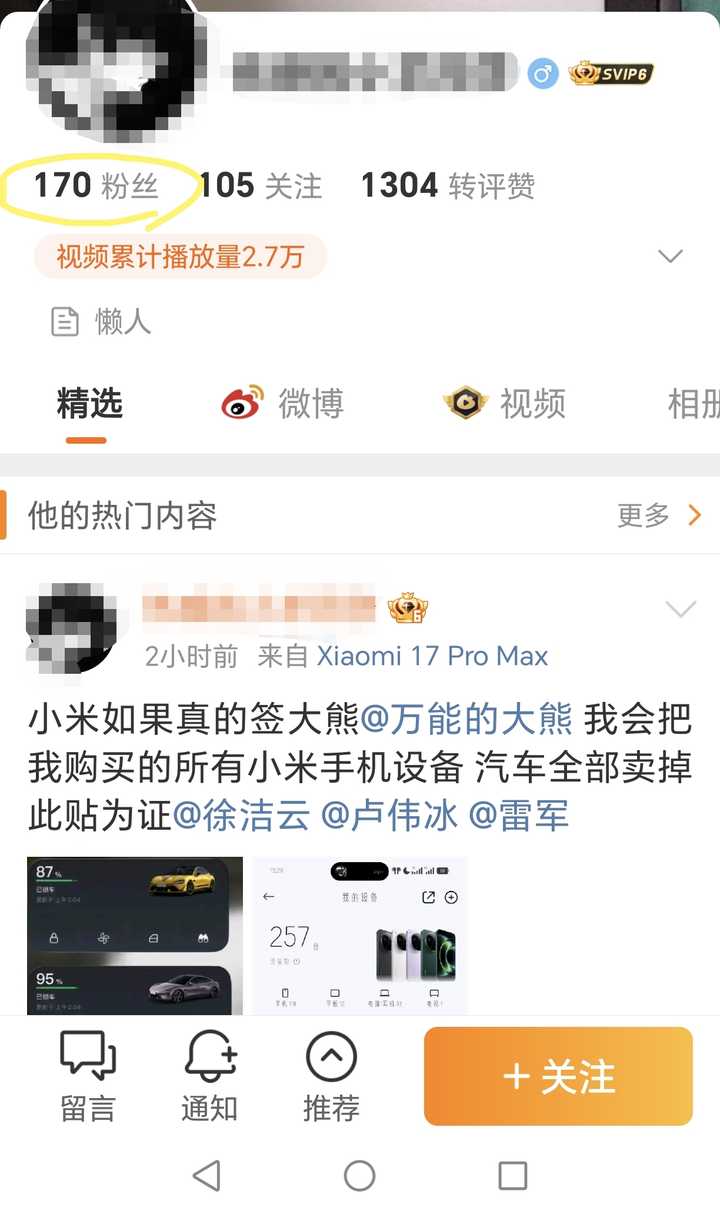Tap the 视频累计播放量2.7万 chip

180,257
